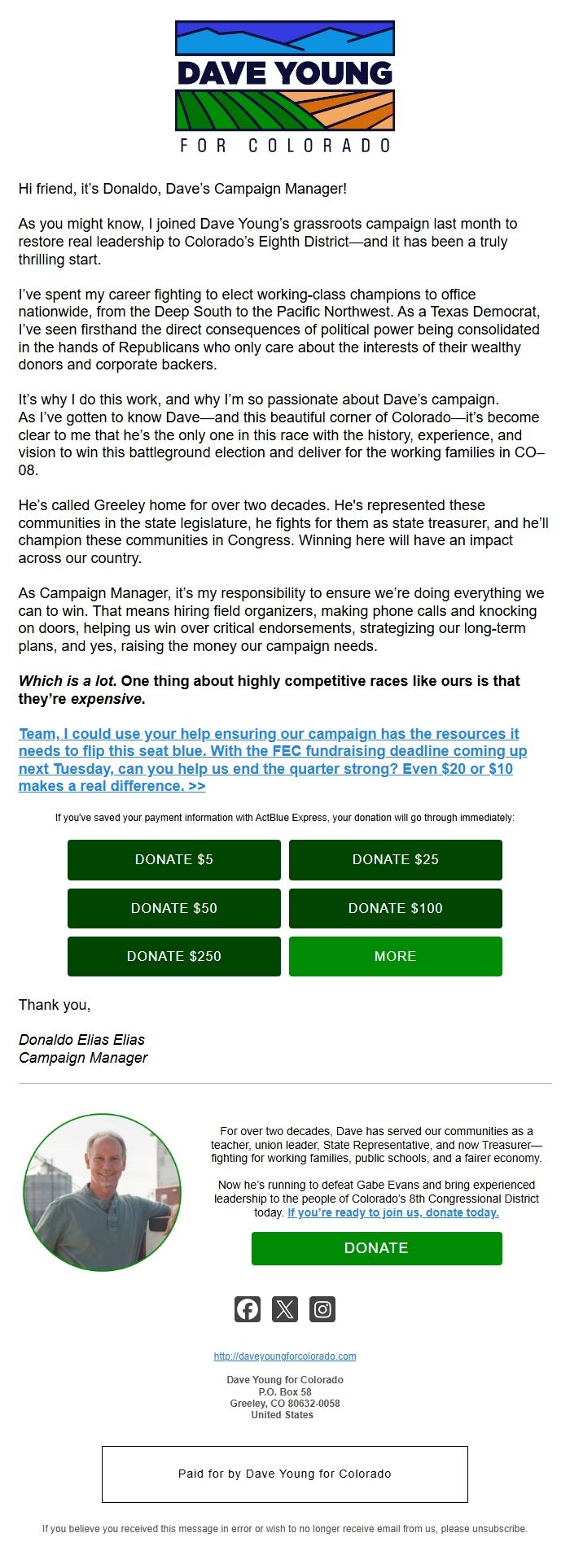Open the campaign's Facebook page
Viewport: 570px width, 1568px height.
[x=248, y=1308]
